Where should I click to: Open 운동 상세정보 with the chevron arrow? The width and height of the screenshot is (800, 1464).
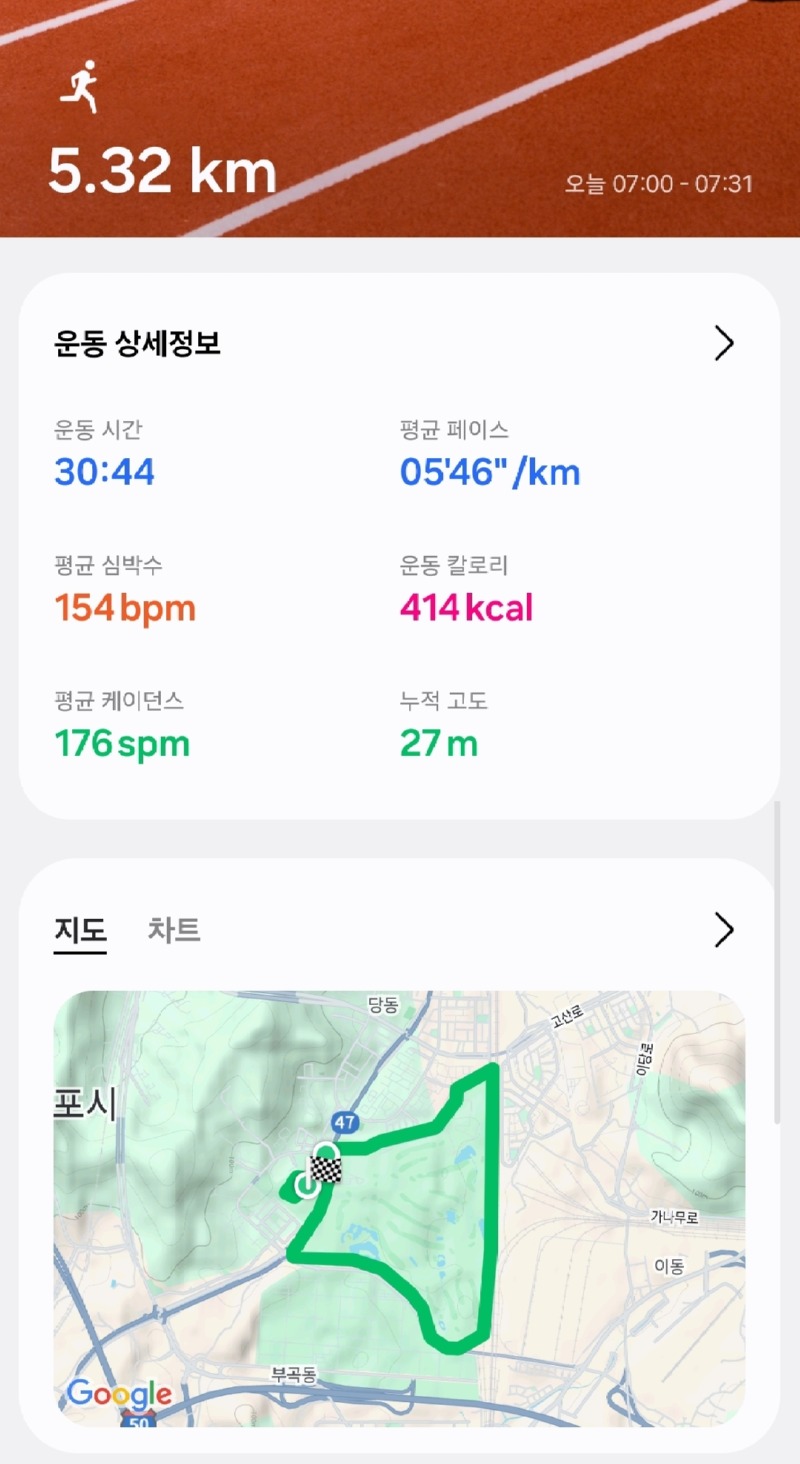coord(724,344)
